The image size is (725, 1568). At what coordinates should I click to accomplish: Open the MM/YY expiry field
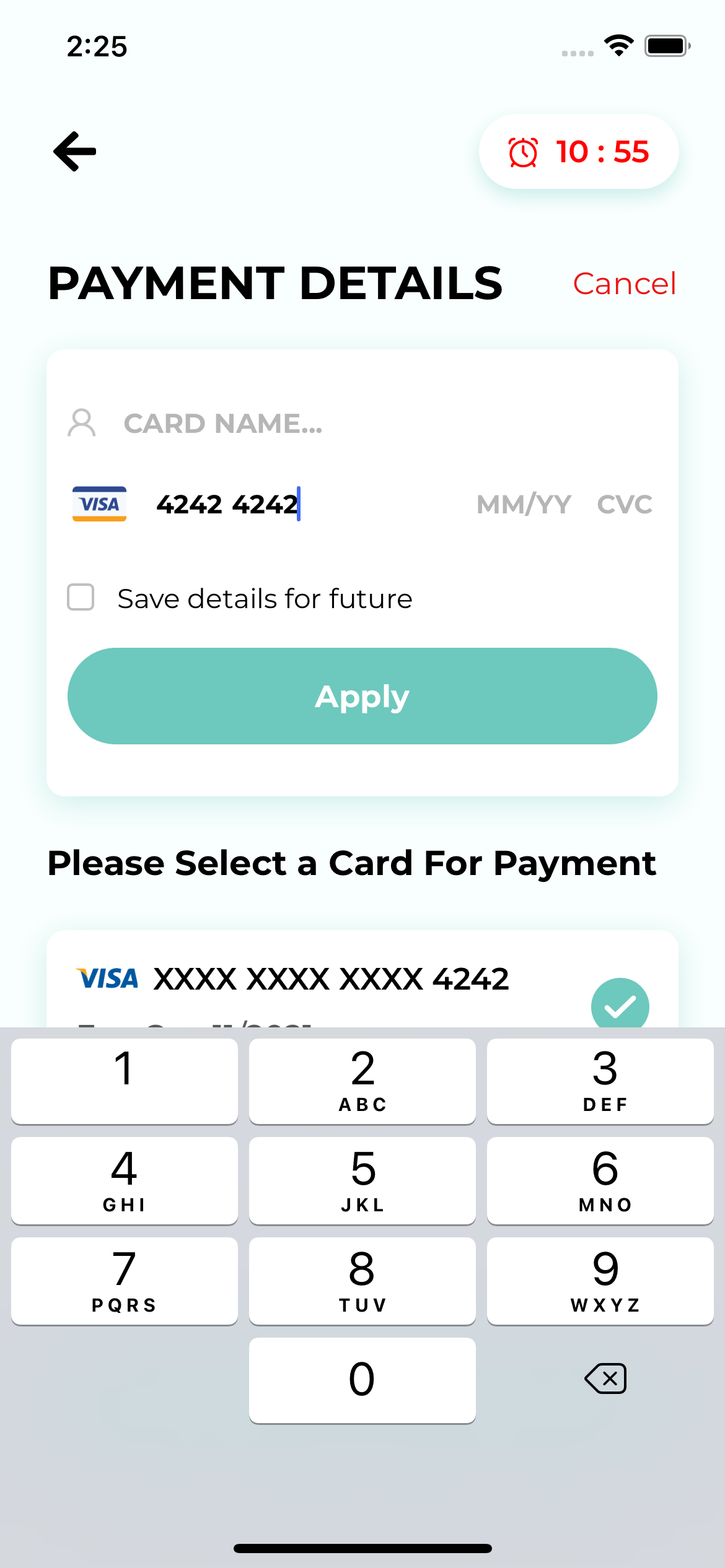[522, 503]
